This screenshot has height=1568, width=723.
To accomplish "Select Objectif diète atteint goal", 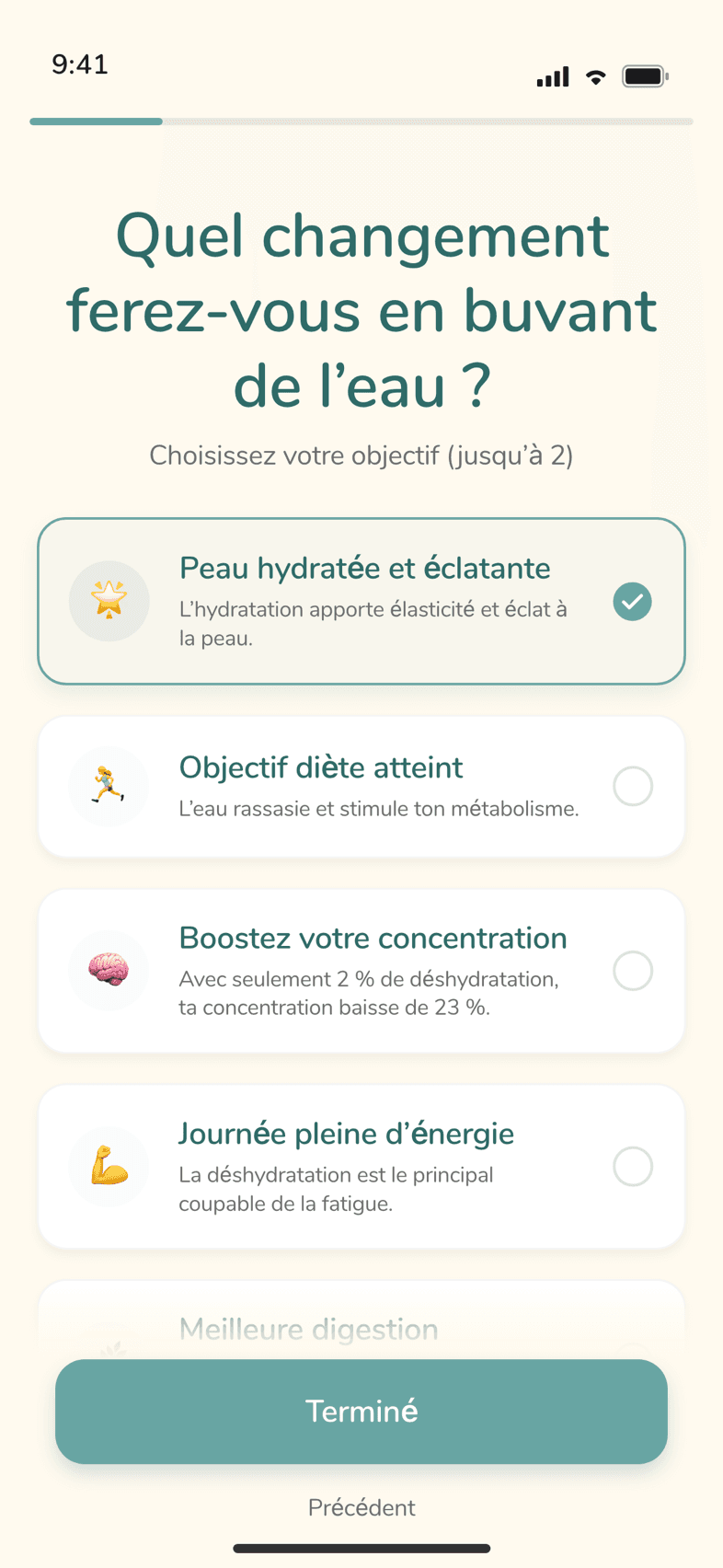I will (361, 787).
